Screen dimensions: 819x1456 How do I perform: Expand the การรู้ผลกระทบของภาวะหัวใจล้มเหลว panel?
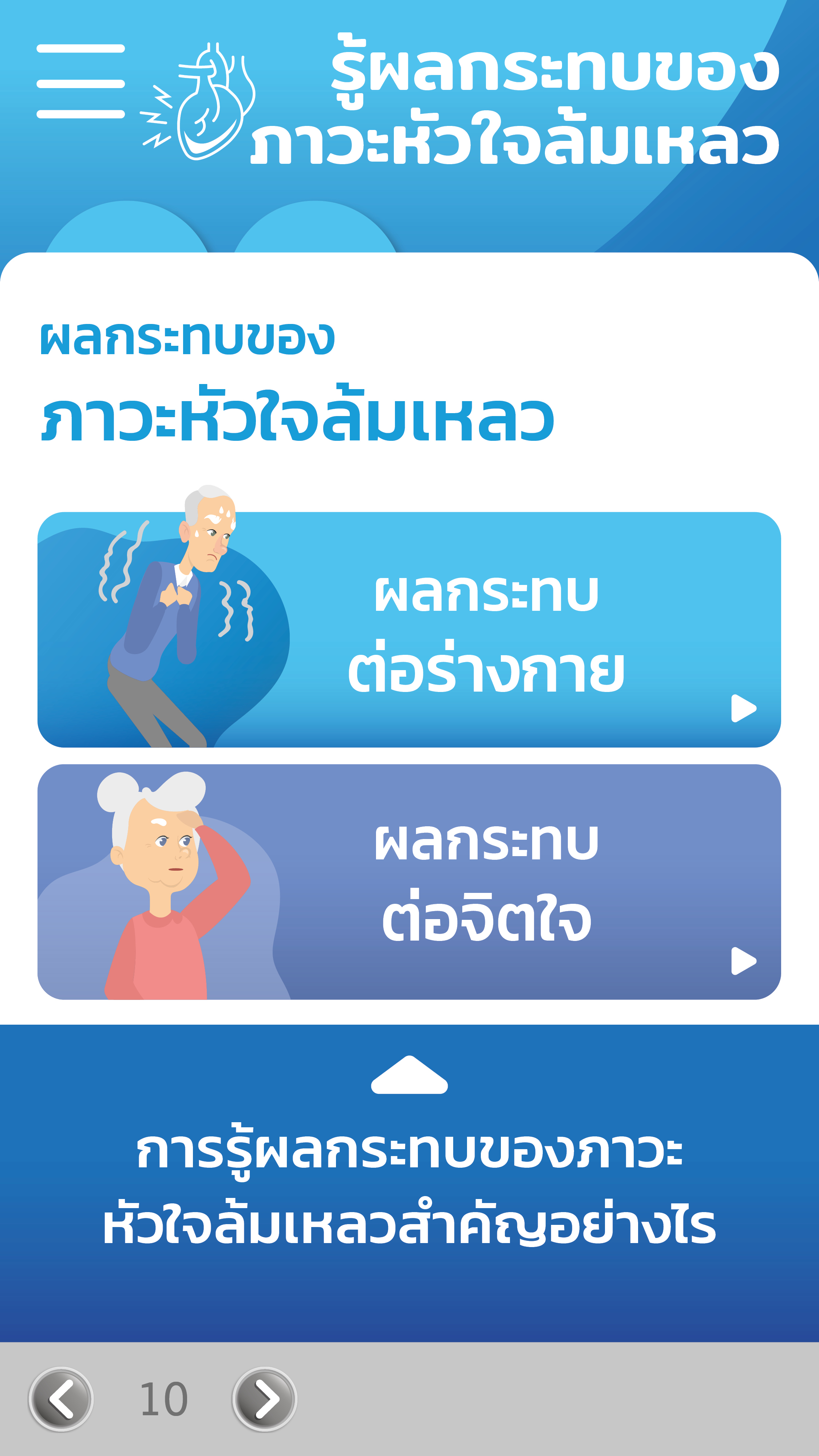409,1075
